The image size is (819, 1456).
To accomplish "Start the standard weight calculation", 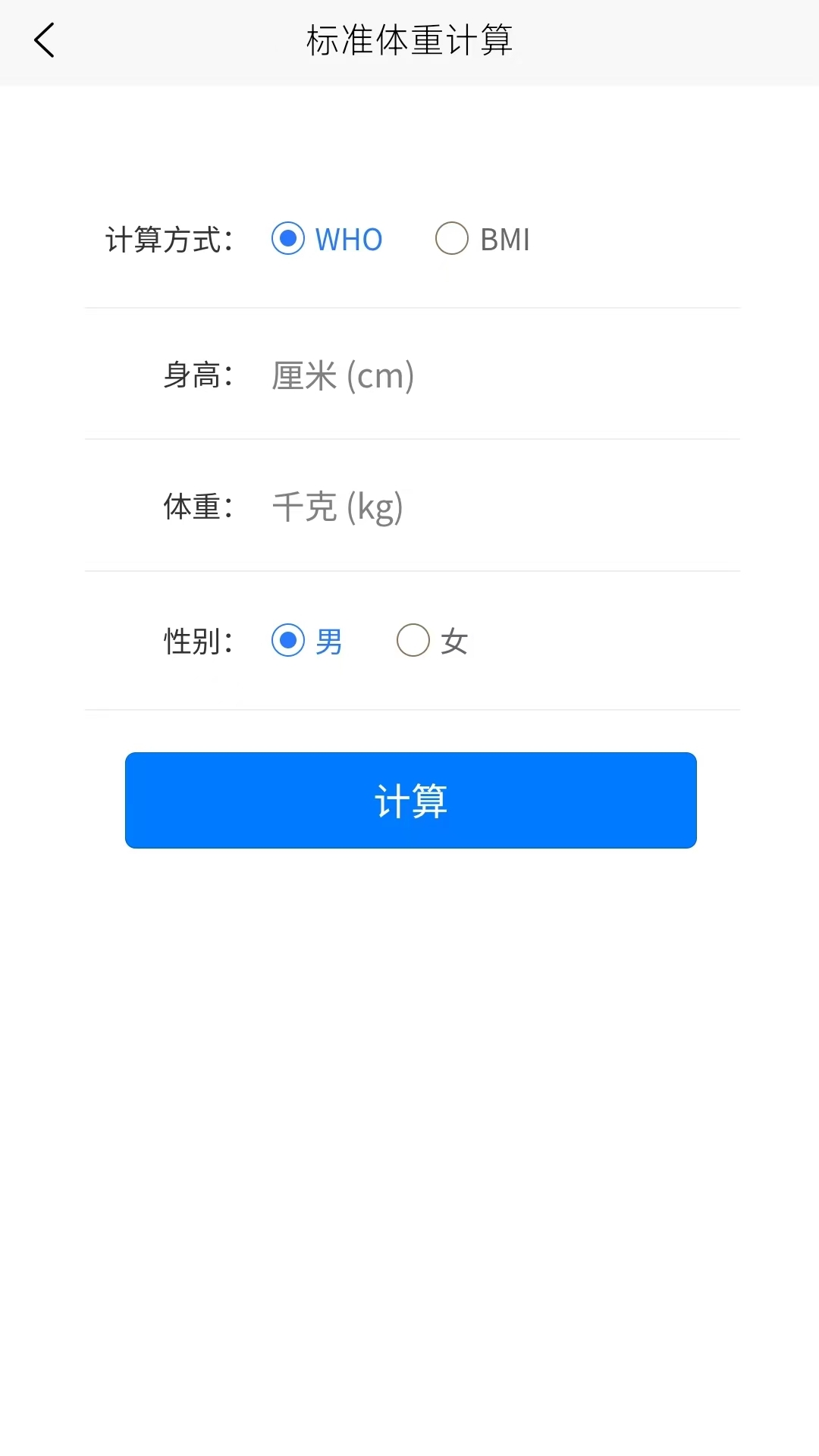I will 409,801.
